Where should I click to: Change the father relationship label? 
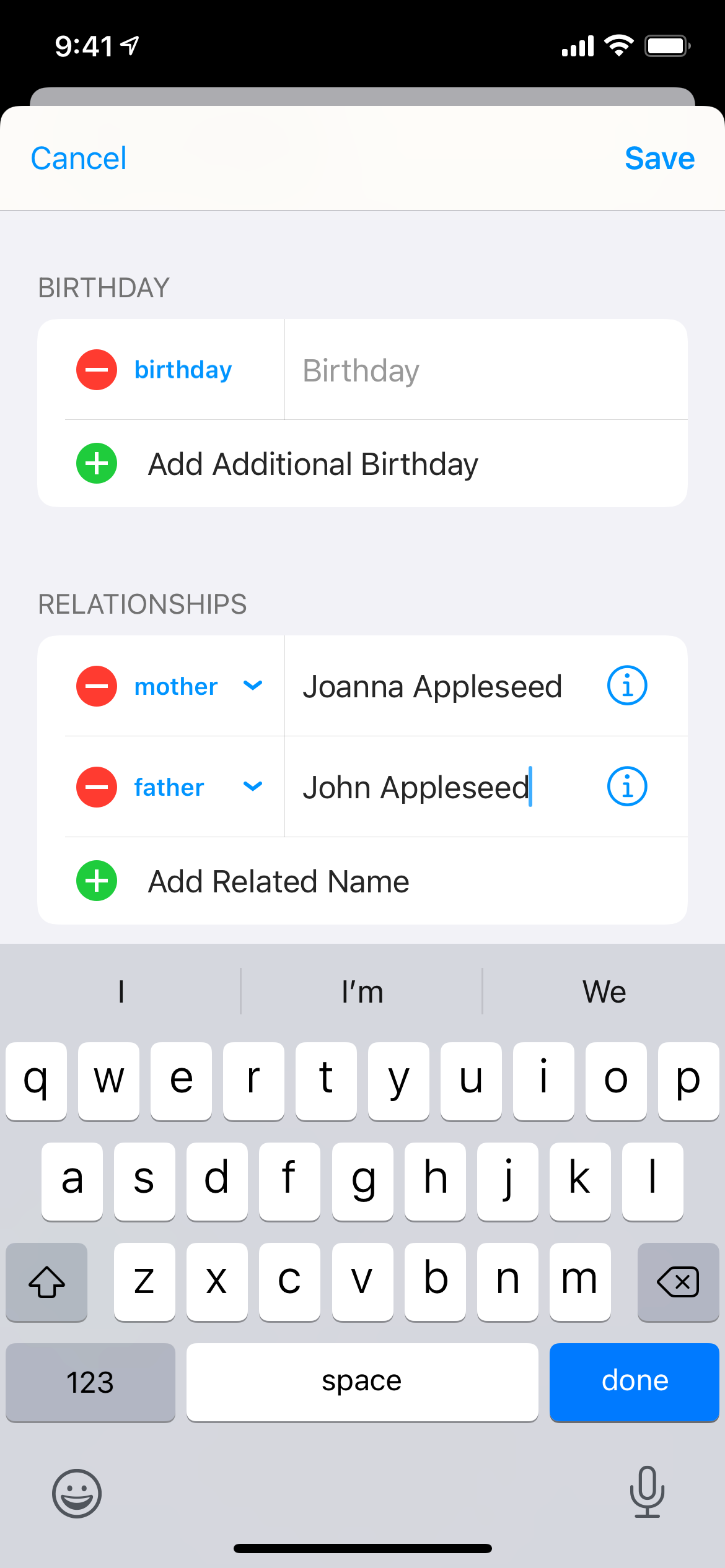198,787
